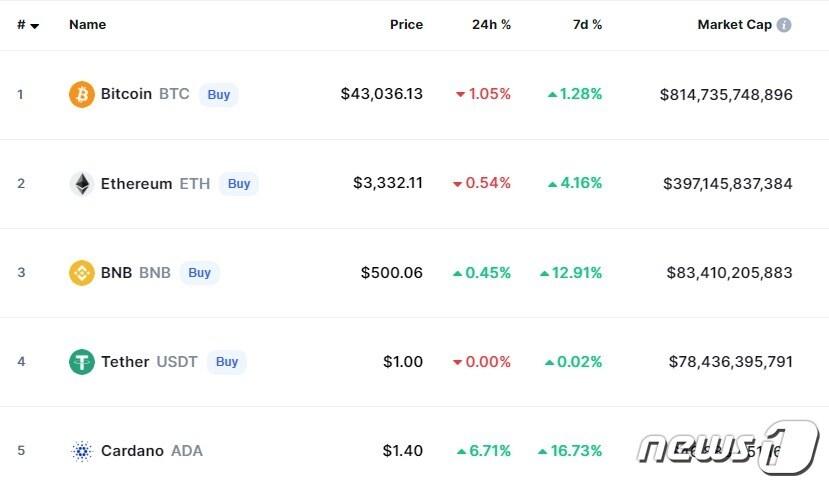
Task: Open the Ethereum ETH coin page
Action: click(136, 184)
